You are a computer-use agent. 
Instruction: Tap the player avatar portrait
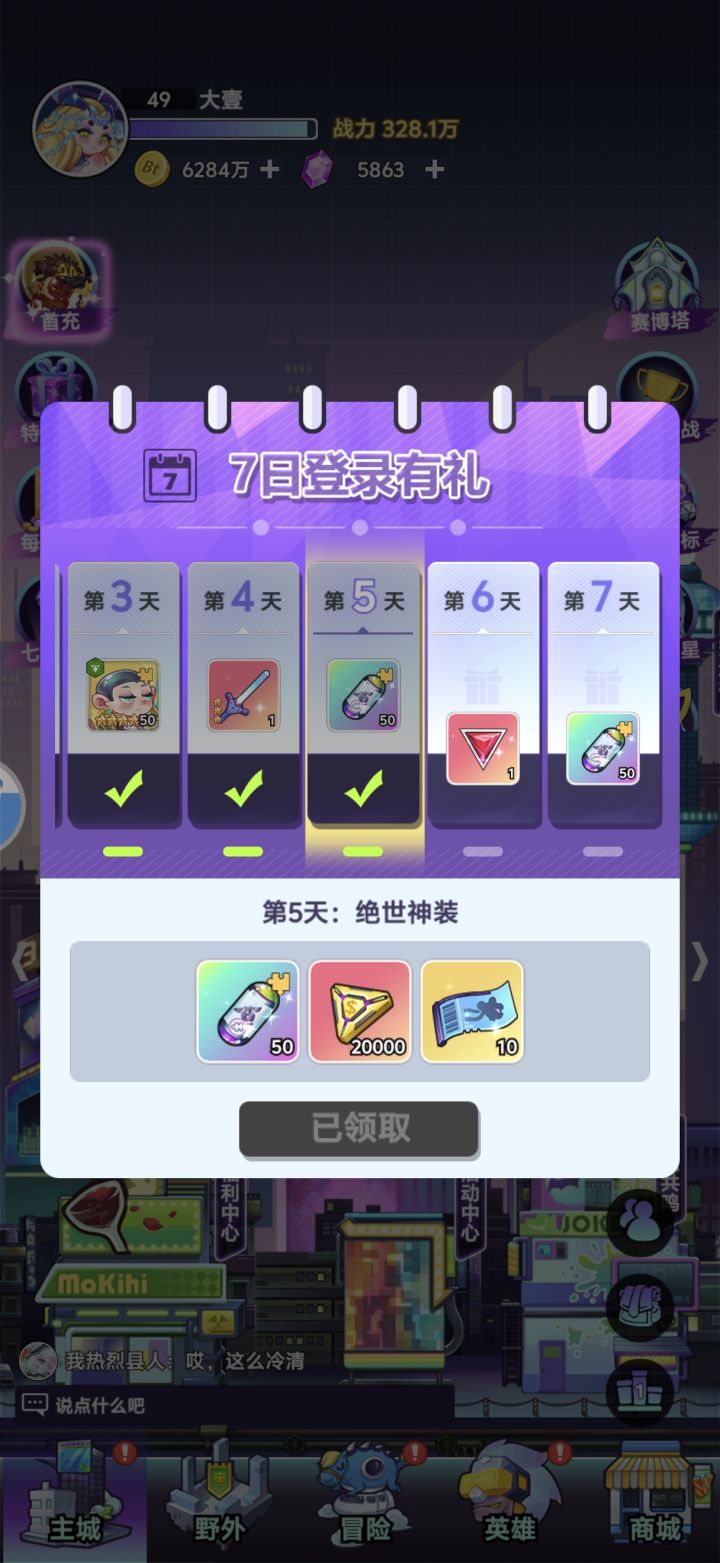click(x=80, y=130)
